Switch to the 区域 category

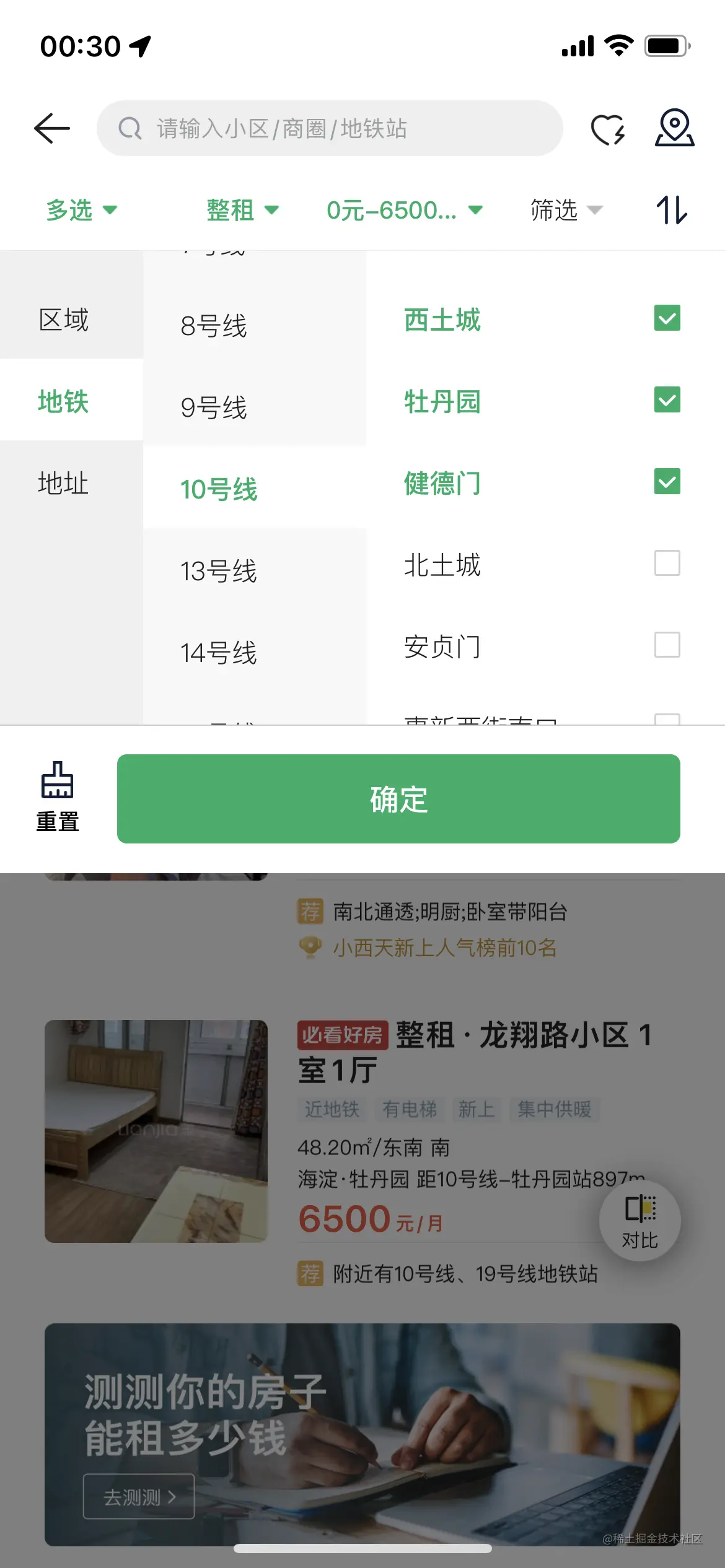click(64, 320)
